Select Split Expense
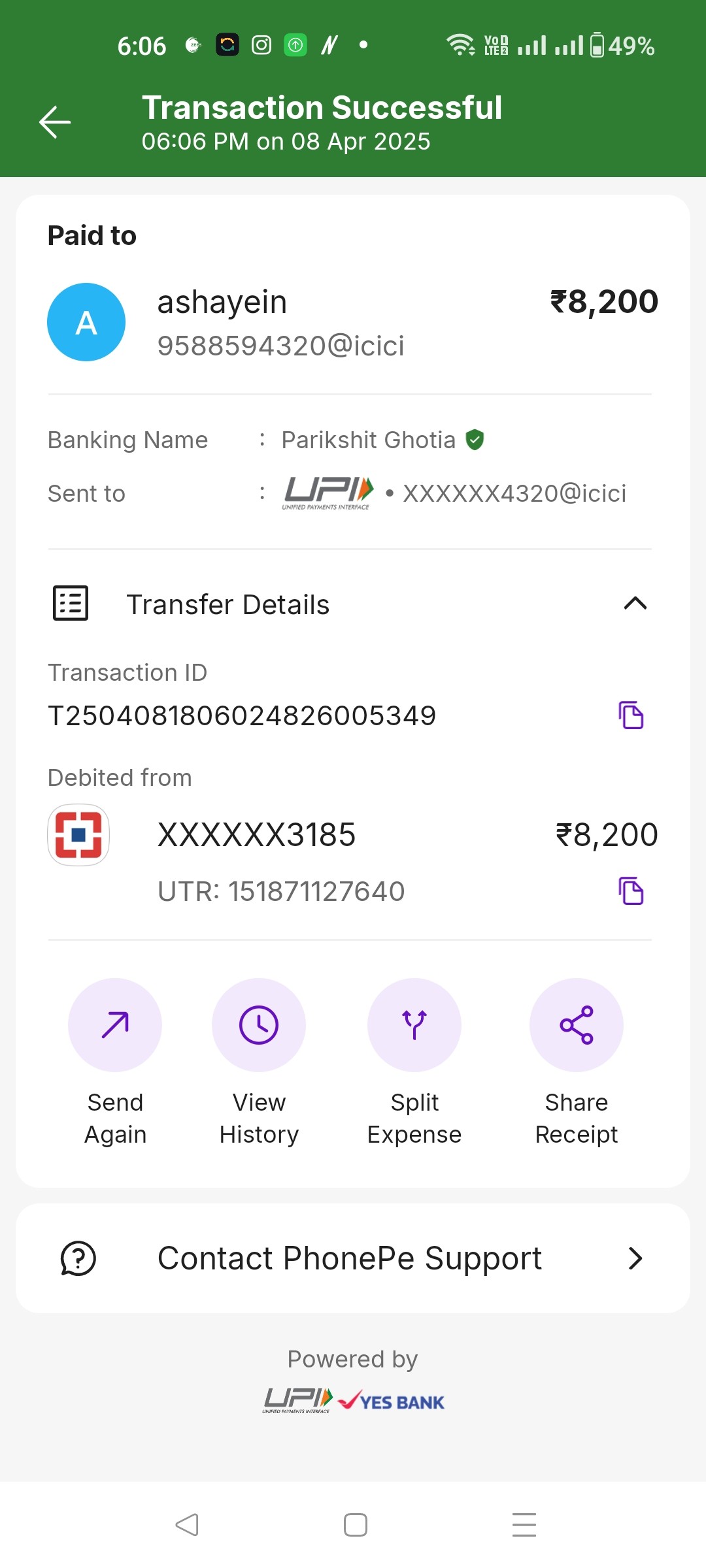Screen dimensions: 706x1568 [414, 1062]
